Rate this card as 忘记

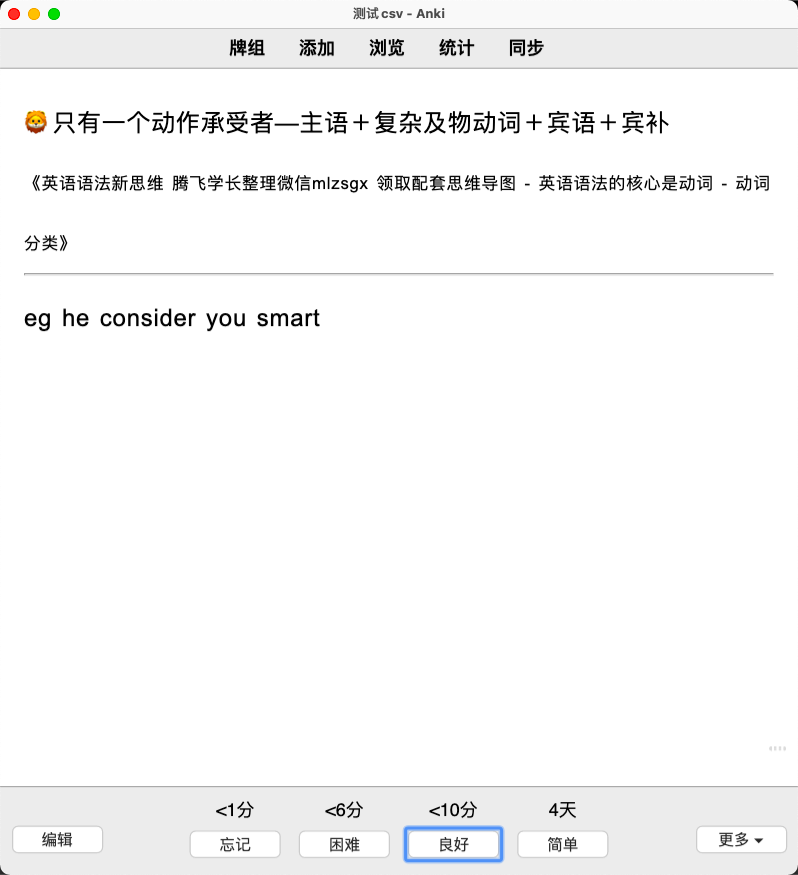tap(235, 844)
